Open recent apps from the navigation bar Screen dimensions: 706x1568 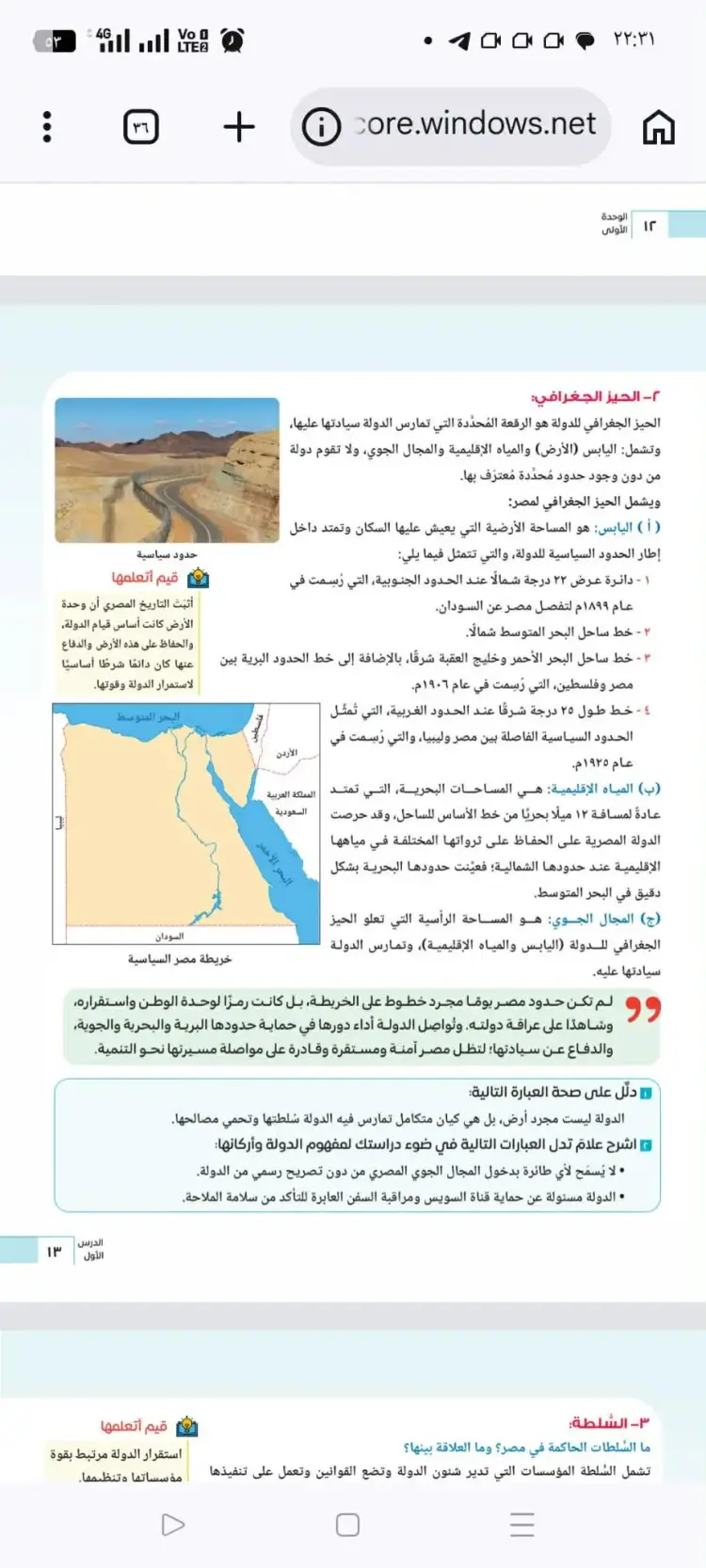[521, 1524]
